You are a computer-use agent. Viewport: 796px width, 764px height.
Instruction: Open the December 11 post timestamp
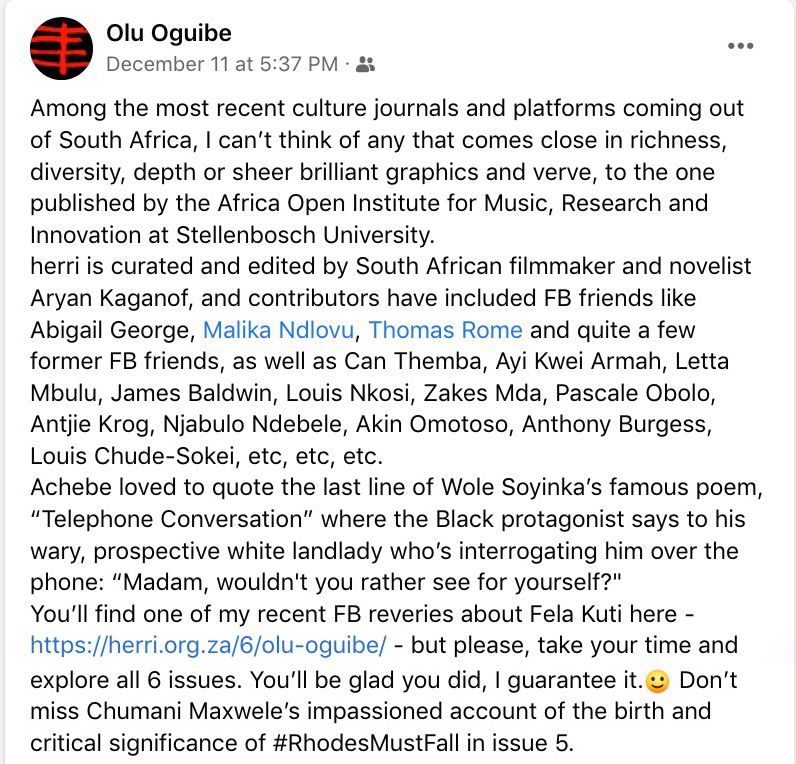click(x=221, y=64)
